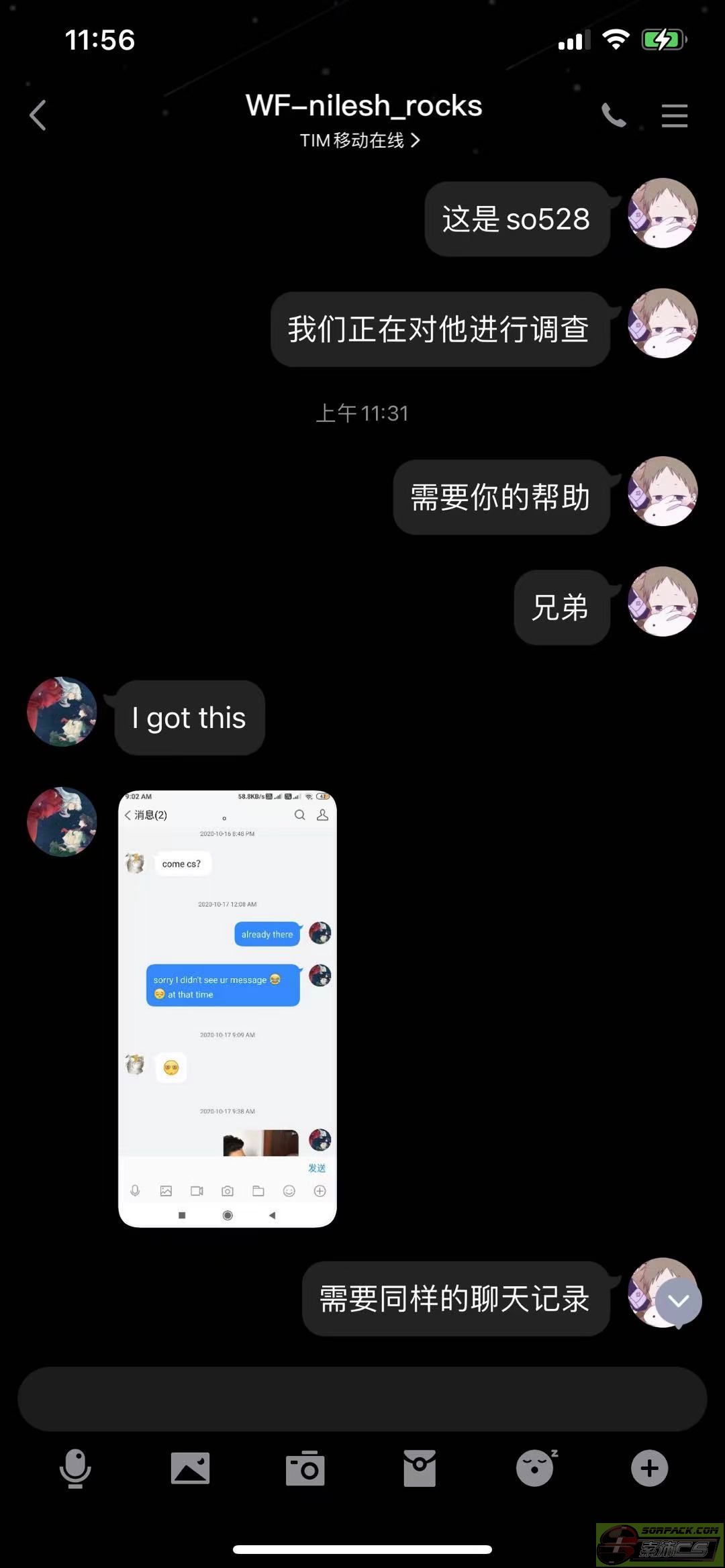The width and height of the screenshot is (725, 1568).
Task: Open your own avatar beside 这是 so528
Action: [663, 213]
